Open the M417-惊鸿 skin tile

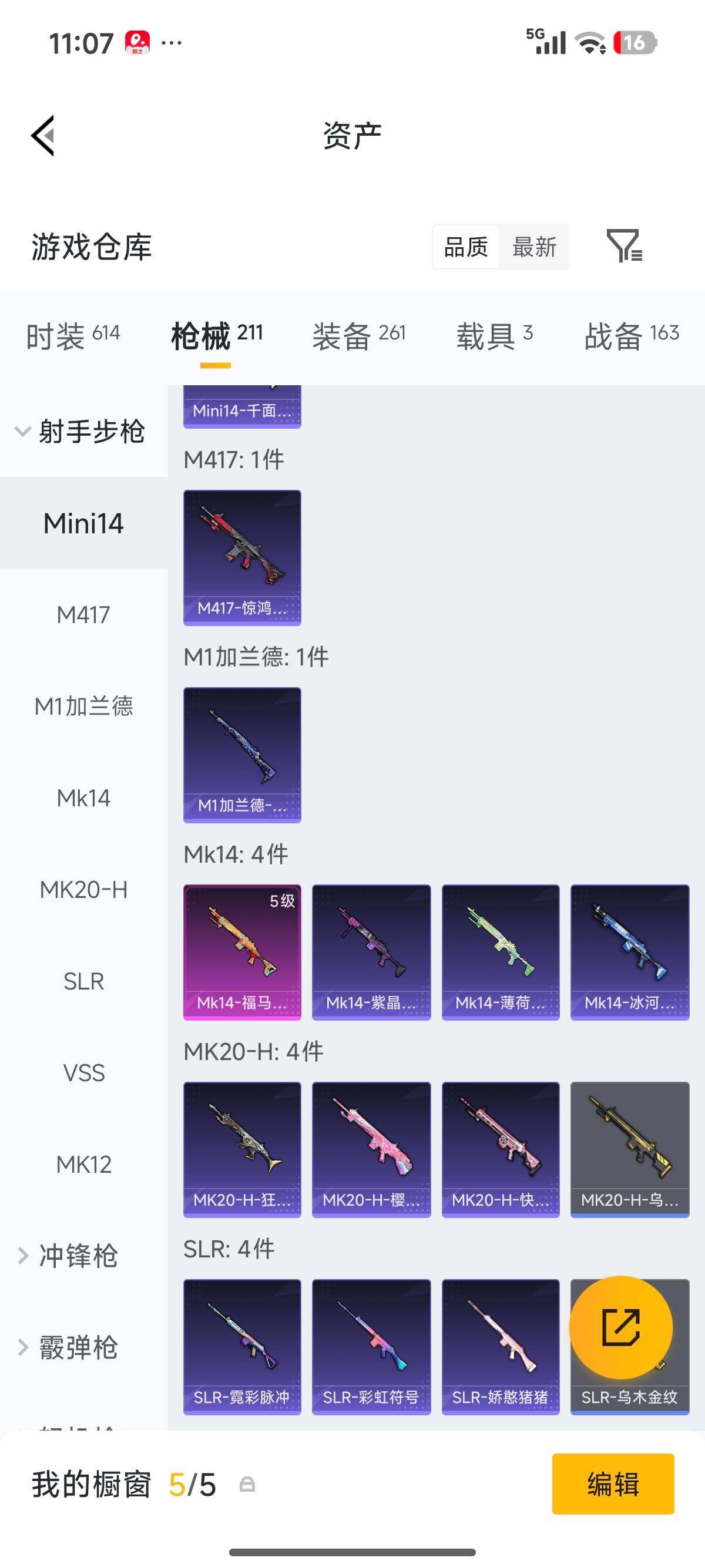coord(241,557)
